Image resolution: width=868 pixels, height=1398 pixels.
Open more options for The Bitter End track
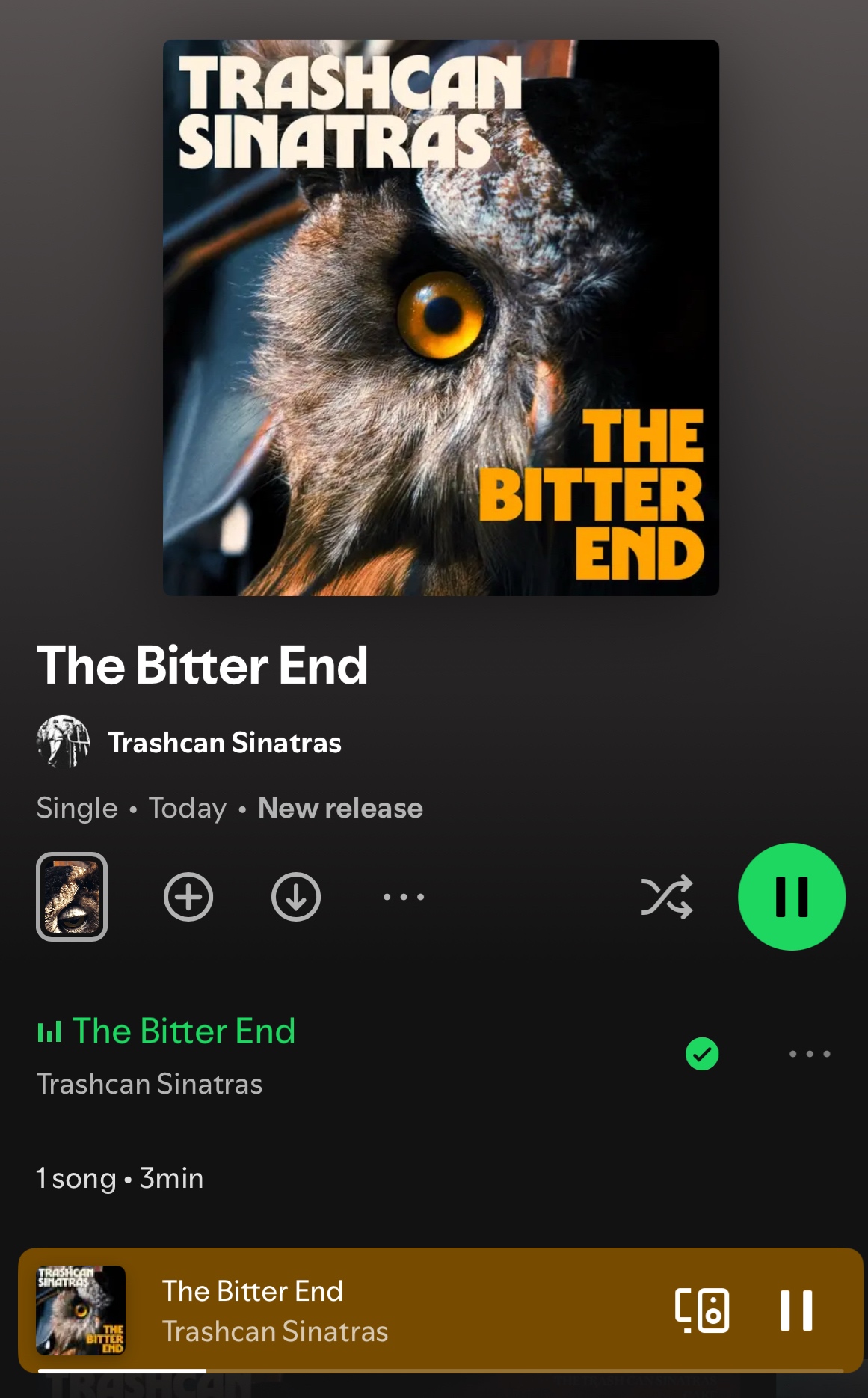click(810, 1054)
